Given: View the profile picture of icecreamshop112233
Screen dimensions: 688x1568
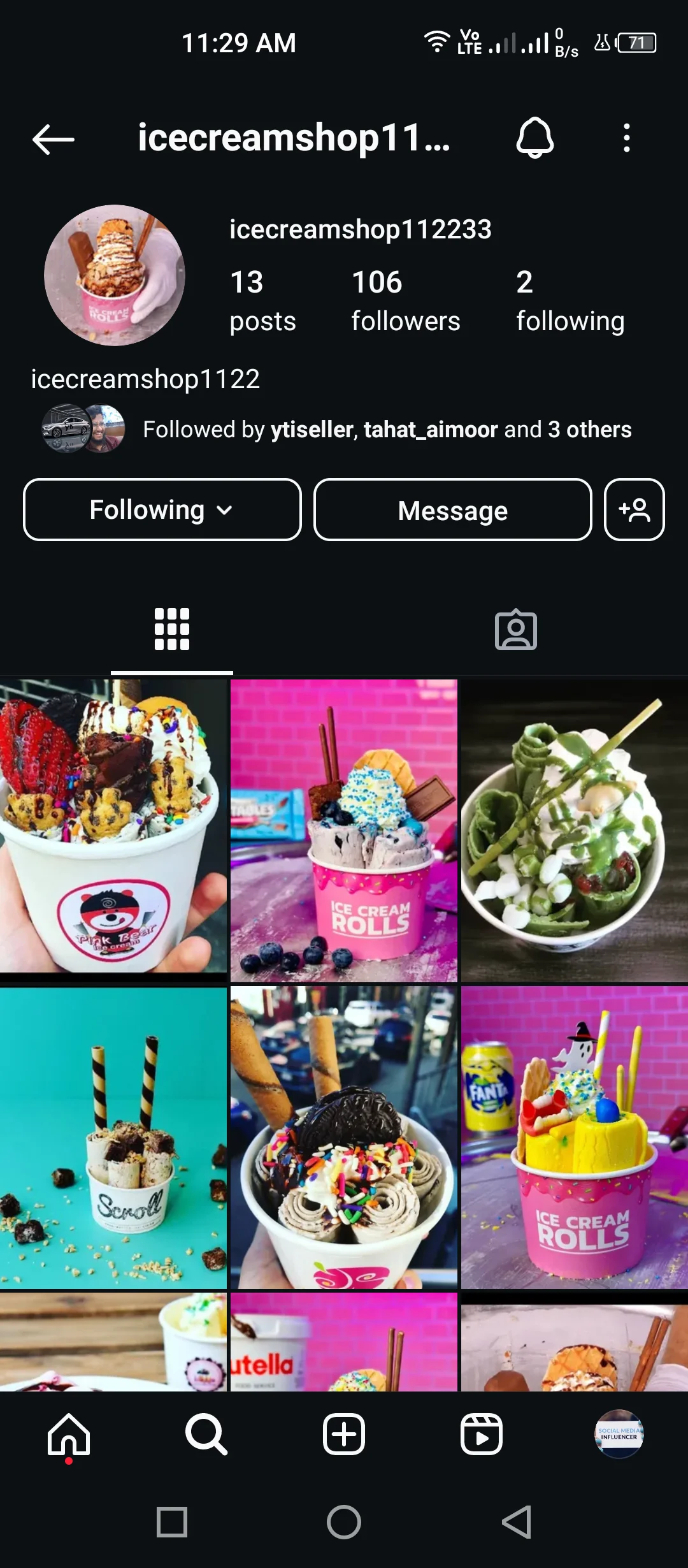Looking at the screenshot, I should coord(115,275).
